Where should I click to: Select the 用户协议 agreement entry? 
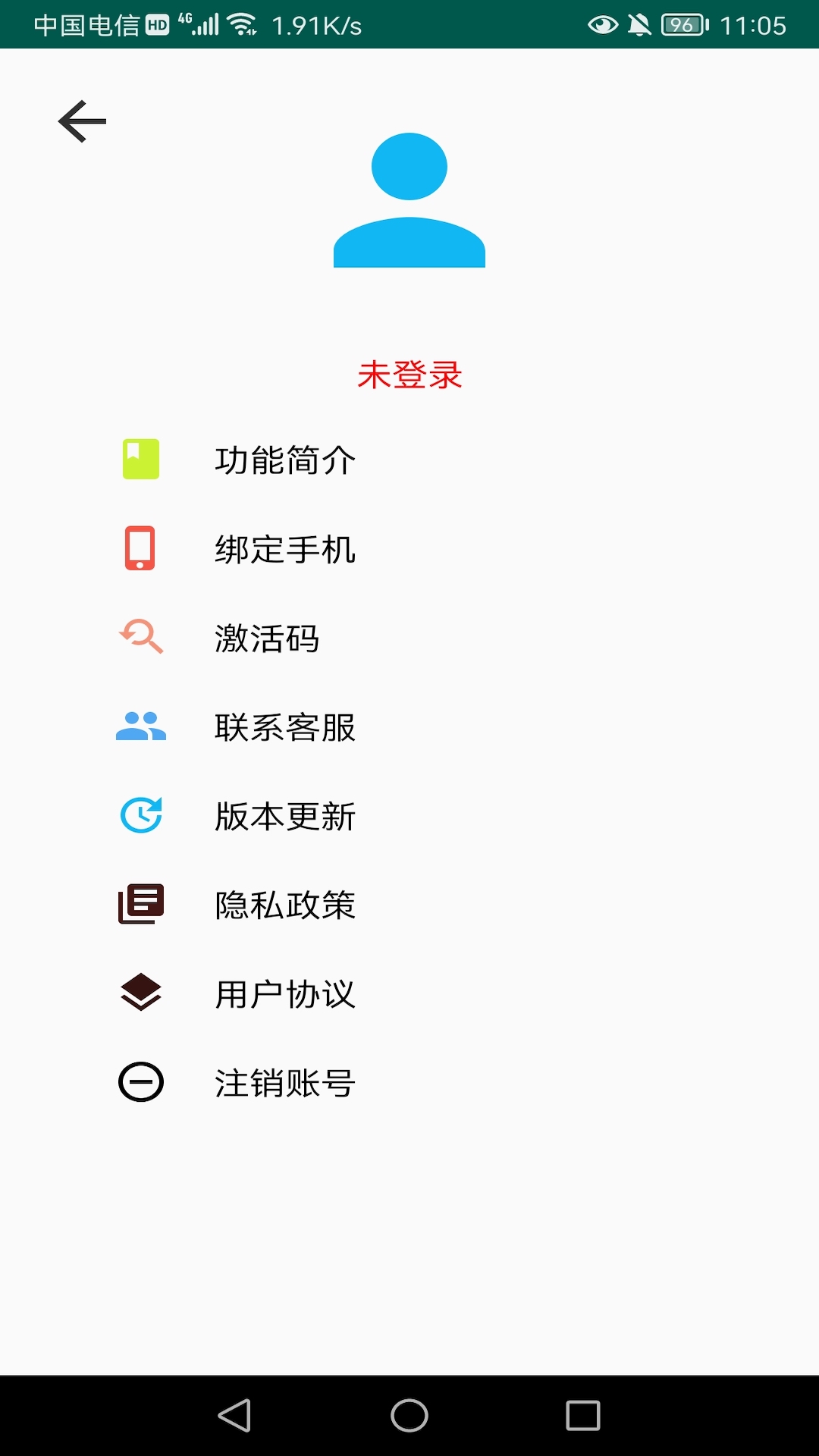[x=285, y=993]
